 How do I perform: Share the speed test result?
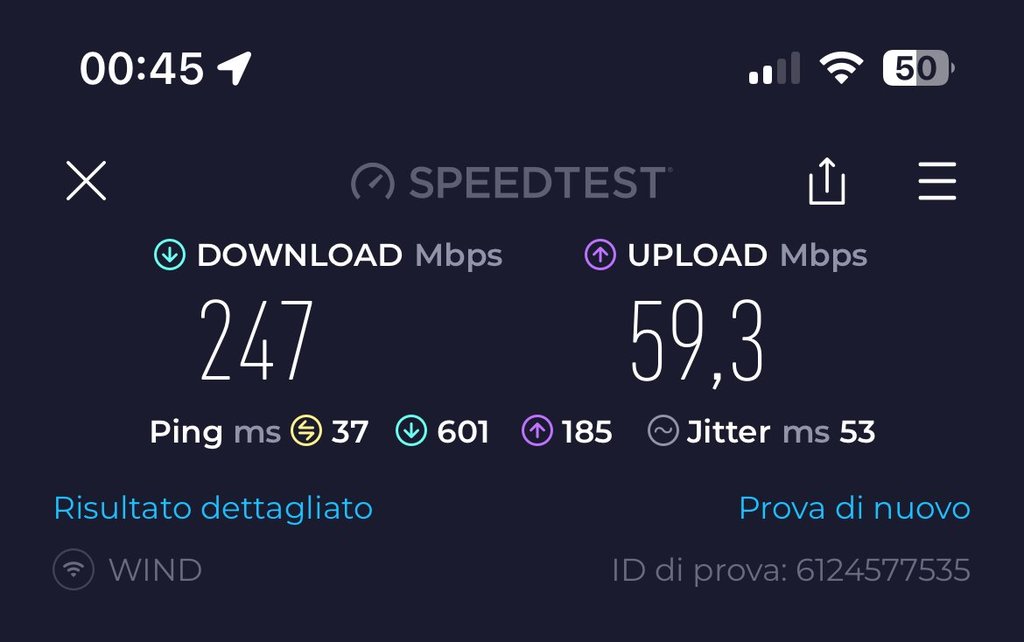click(827, 183)
